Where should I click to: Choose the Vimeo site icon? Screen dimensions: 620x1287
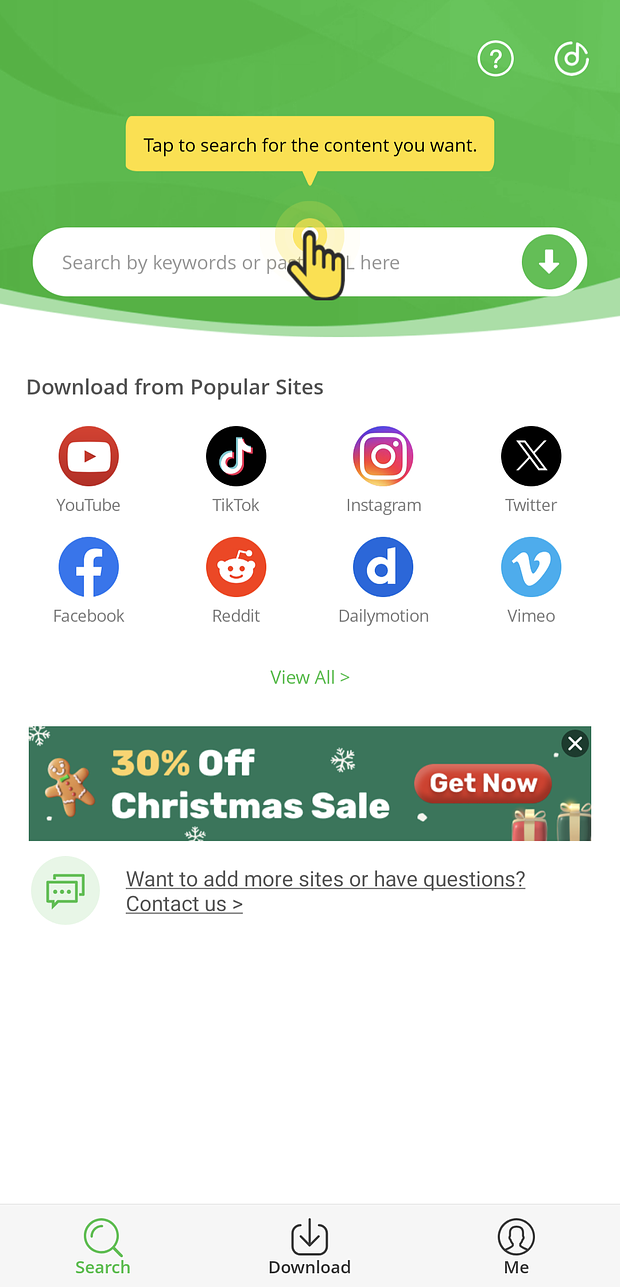pyautogui.click(x=531, y=568)
